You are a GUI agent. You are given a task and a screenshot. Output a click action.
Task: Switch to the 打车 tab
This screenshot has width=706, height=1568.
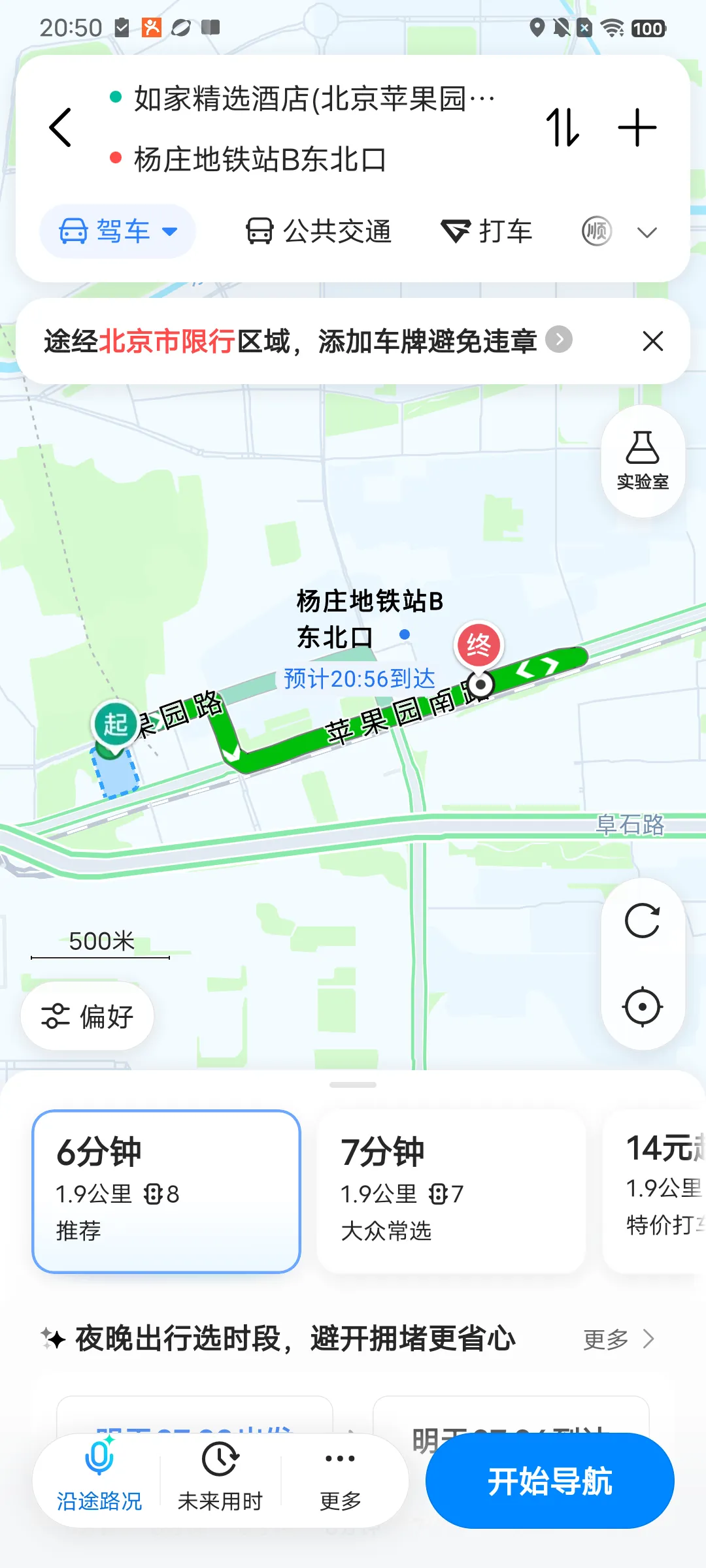(x=486, y=231)
